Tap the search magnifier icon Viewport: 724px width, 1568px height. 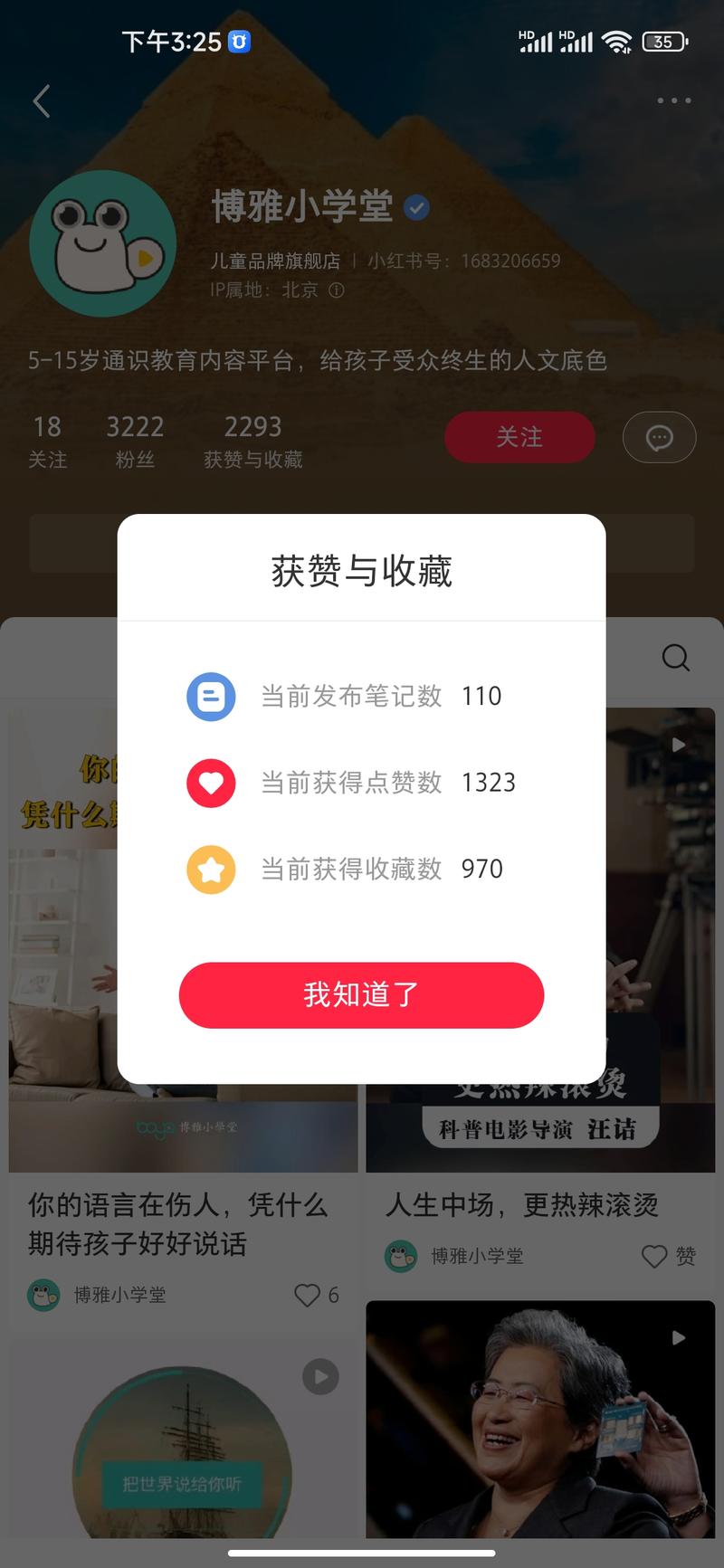[x=676, y=658]
